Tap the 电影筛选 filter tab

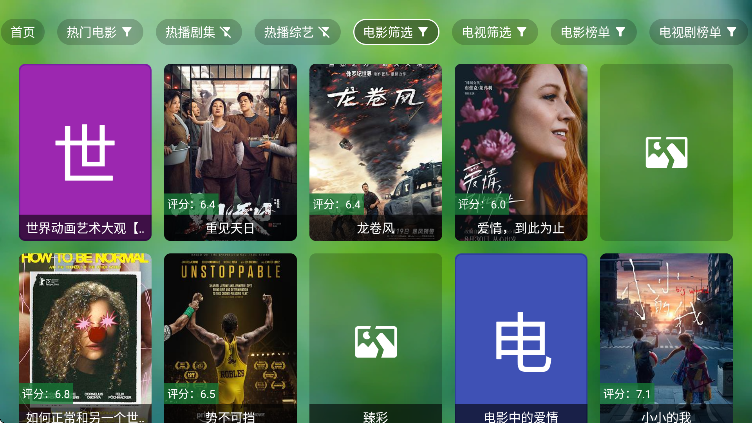point(396,32)
